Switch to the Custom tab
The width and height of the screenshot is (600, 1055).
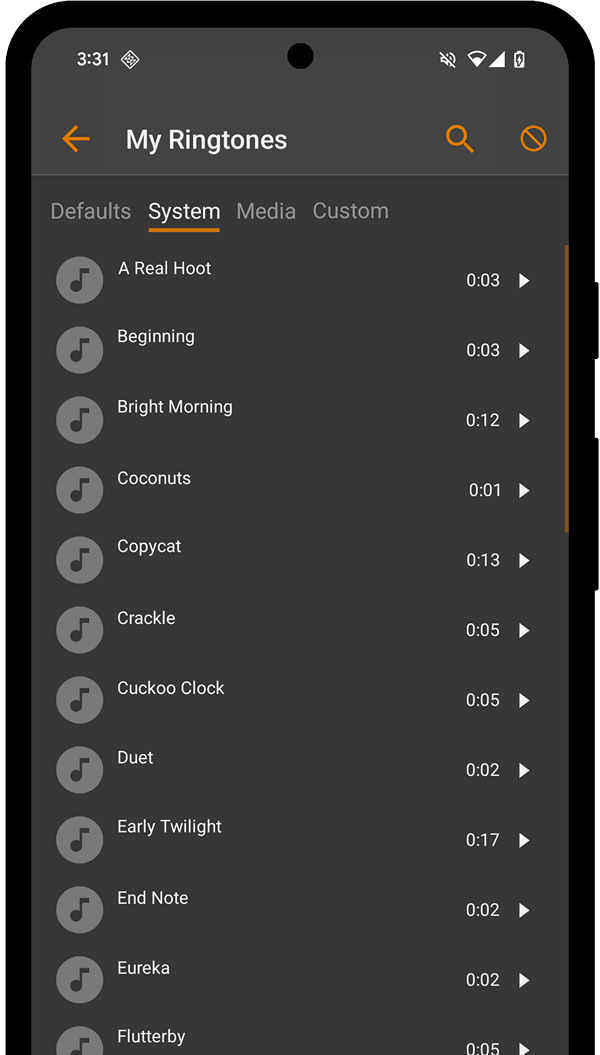click(x=350, y=211)
